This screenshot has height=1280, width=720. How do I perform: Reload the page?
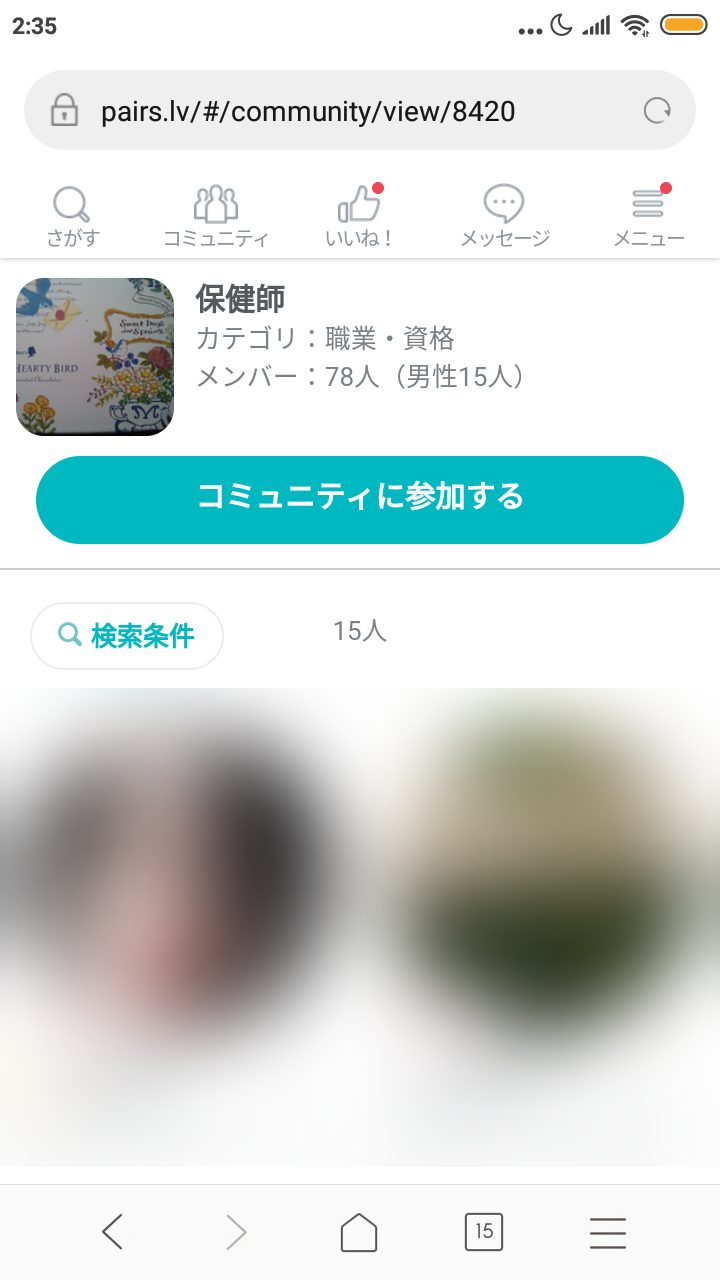pos(657,111)
